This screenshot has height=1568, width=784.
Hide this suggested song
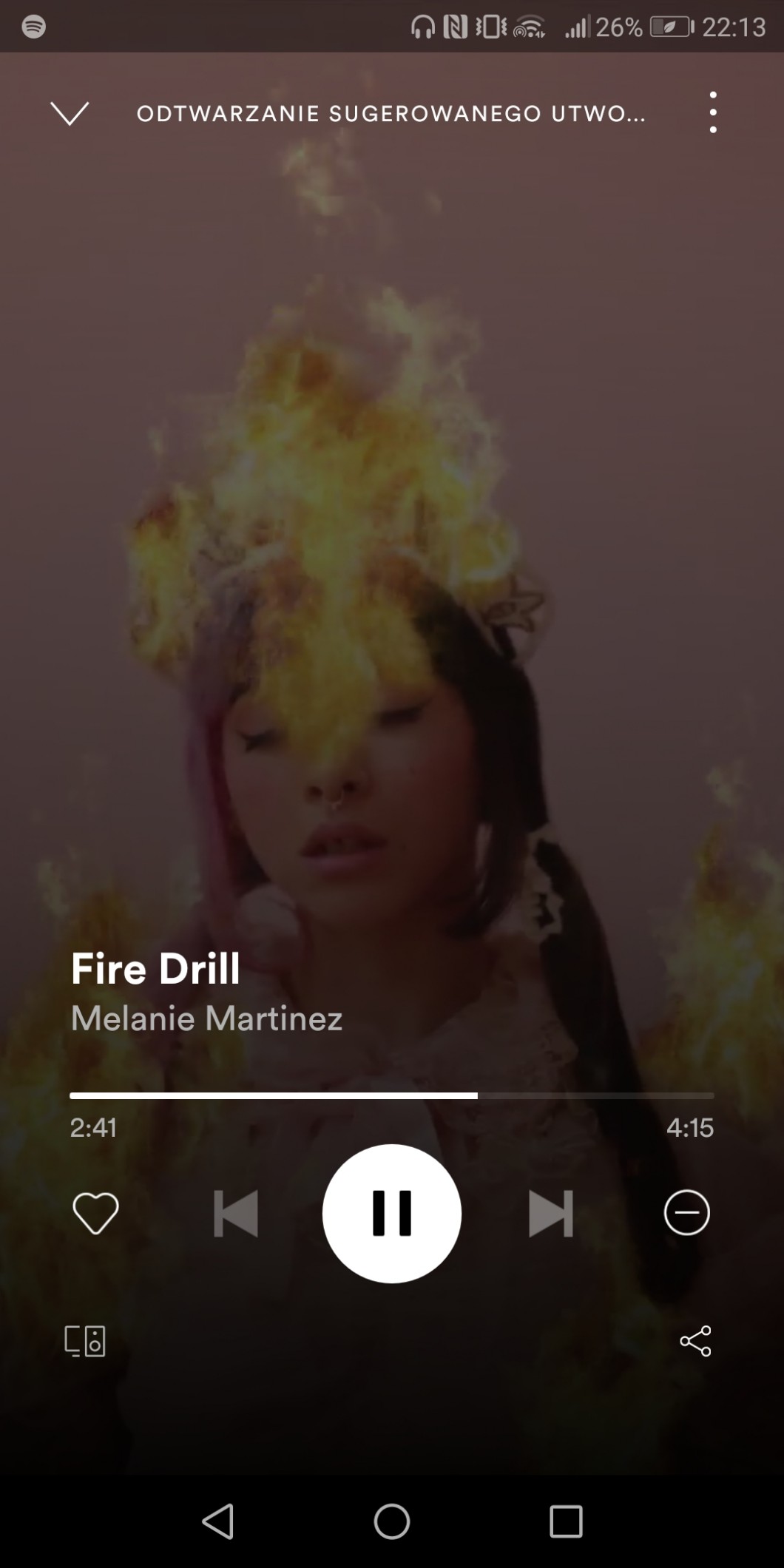point(686,1213)
